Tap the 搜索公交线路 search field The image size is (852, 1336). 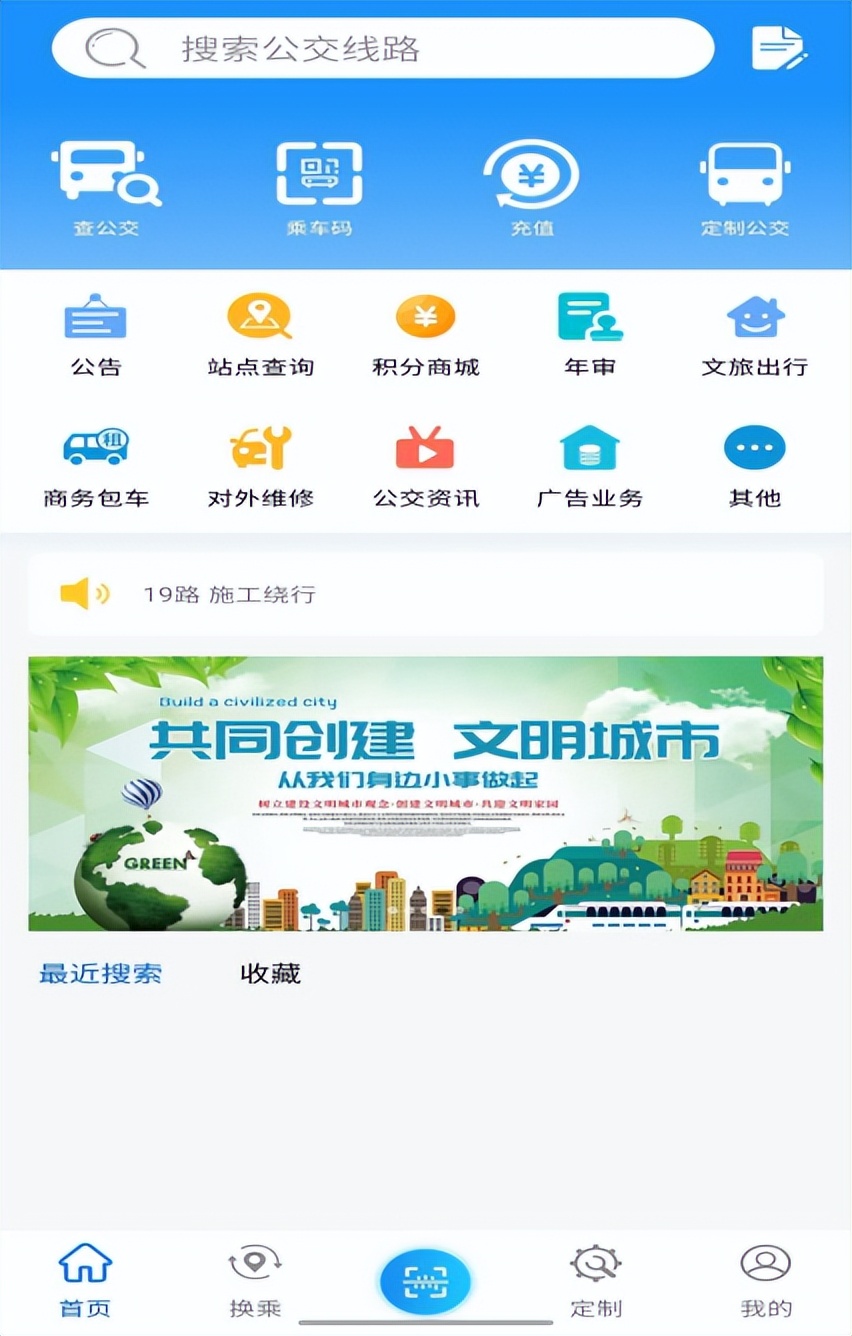tap(385, 46)
